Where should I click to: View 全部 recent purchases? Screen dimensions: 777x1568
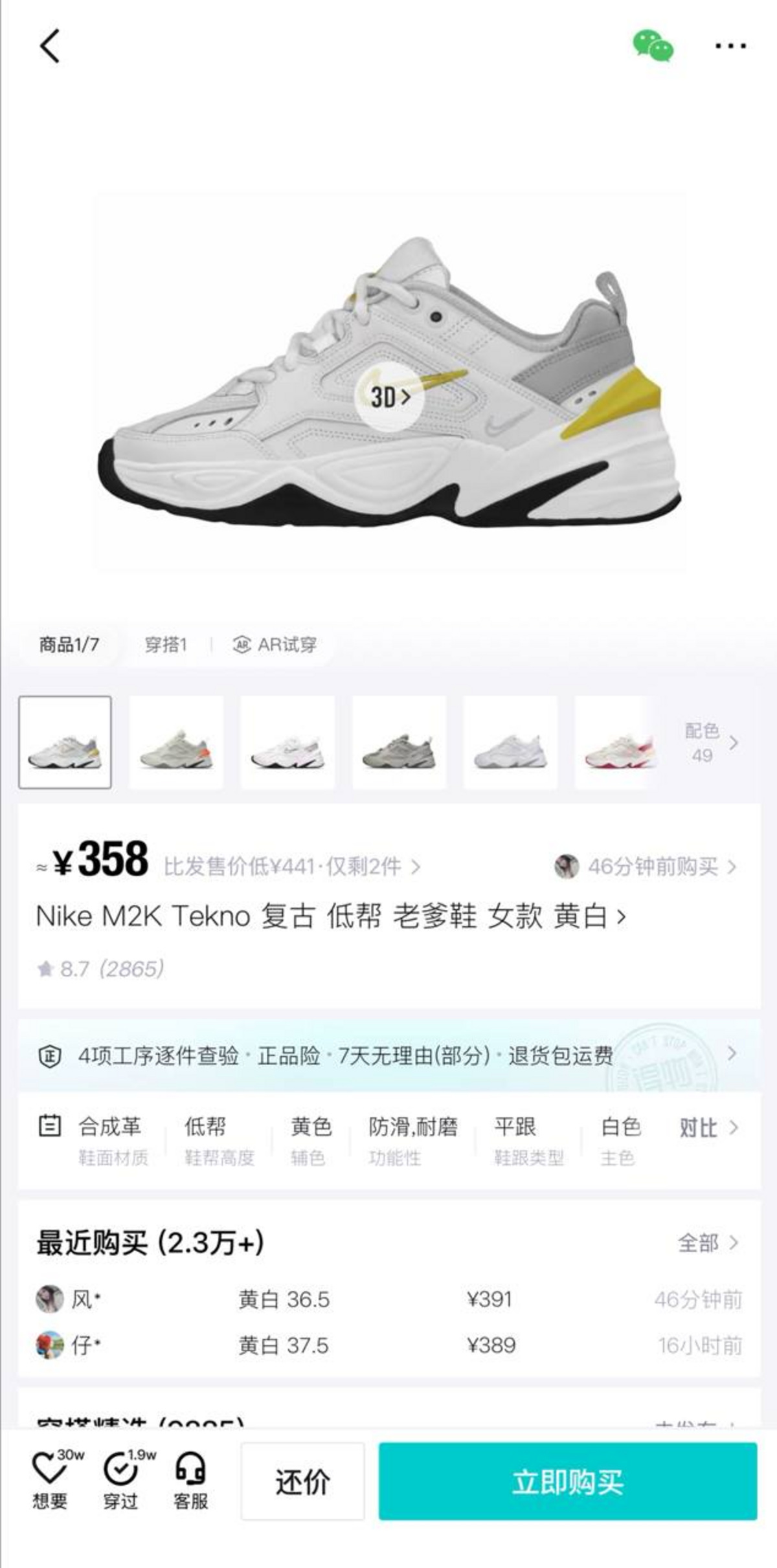click(x=708, y=1242)
